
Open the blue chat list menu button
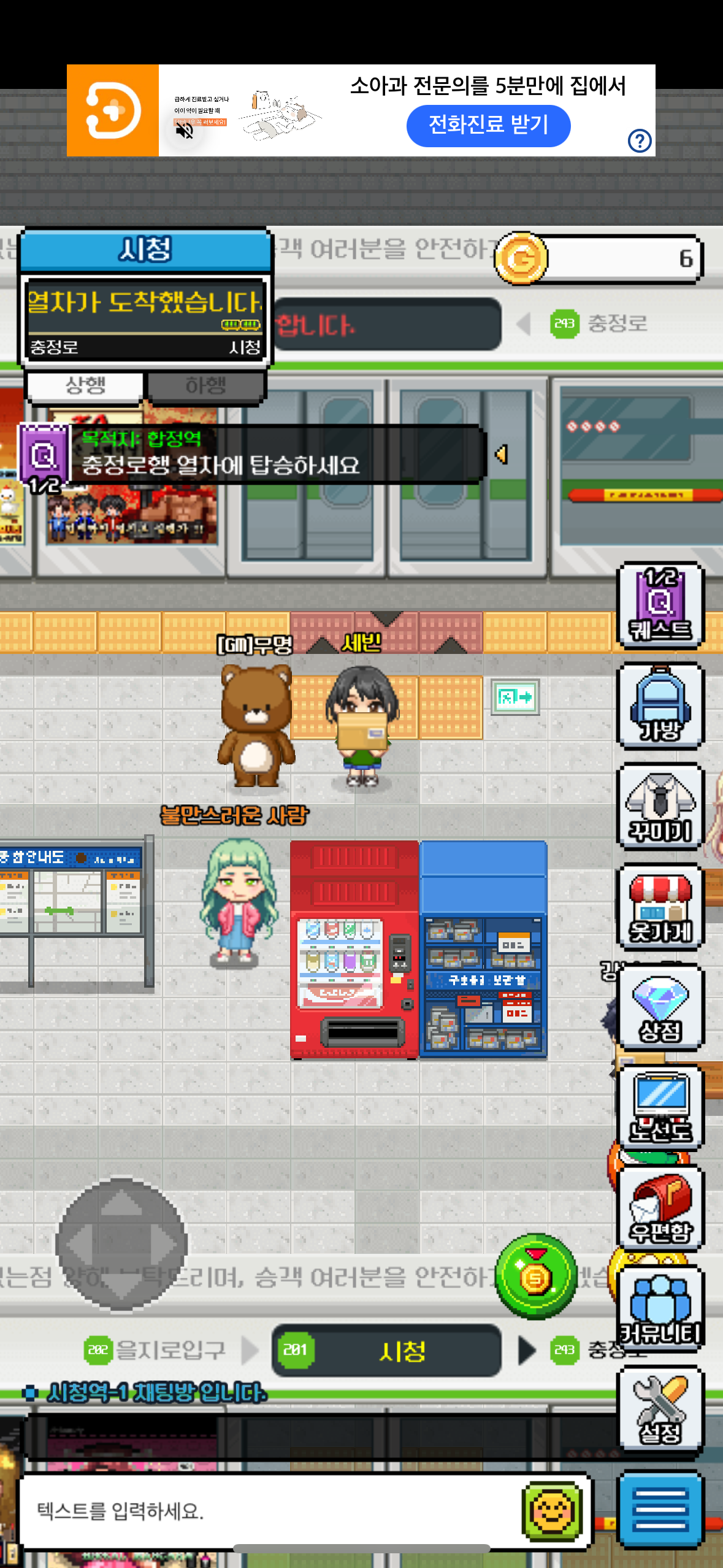tap(660, 1510)
